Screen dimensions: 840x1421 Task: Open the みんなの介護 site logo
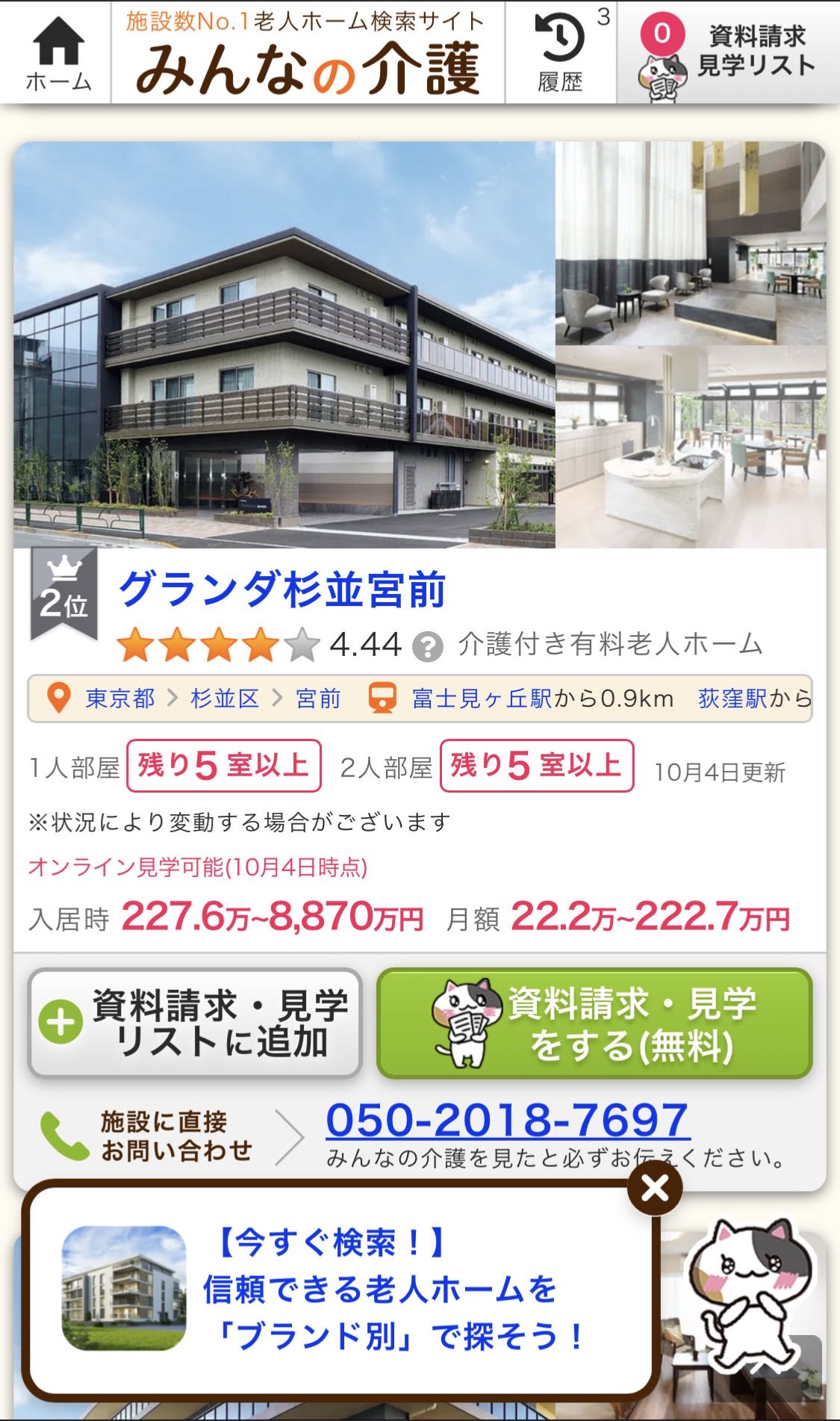(308, 54)
